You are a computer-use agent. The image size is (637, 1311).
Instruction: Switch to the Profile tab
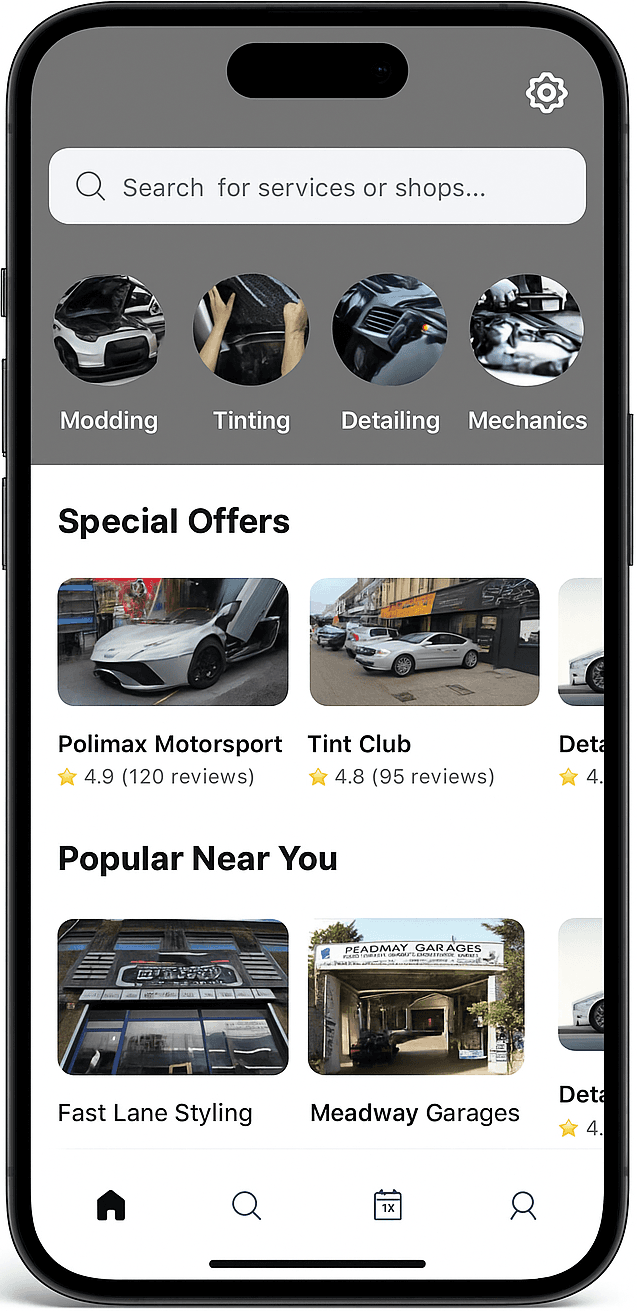[523, 1206]
